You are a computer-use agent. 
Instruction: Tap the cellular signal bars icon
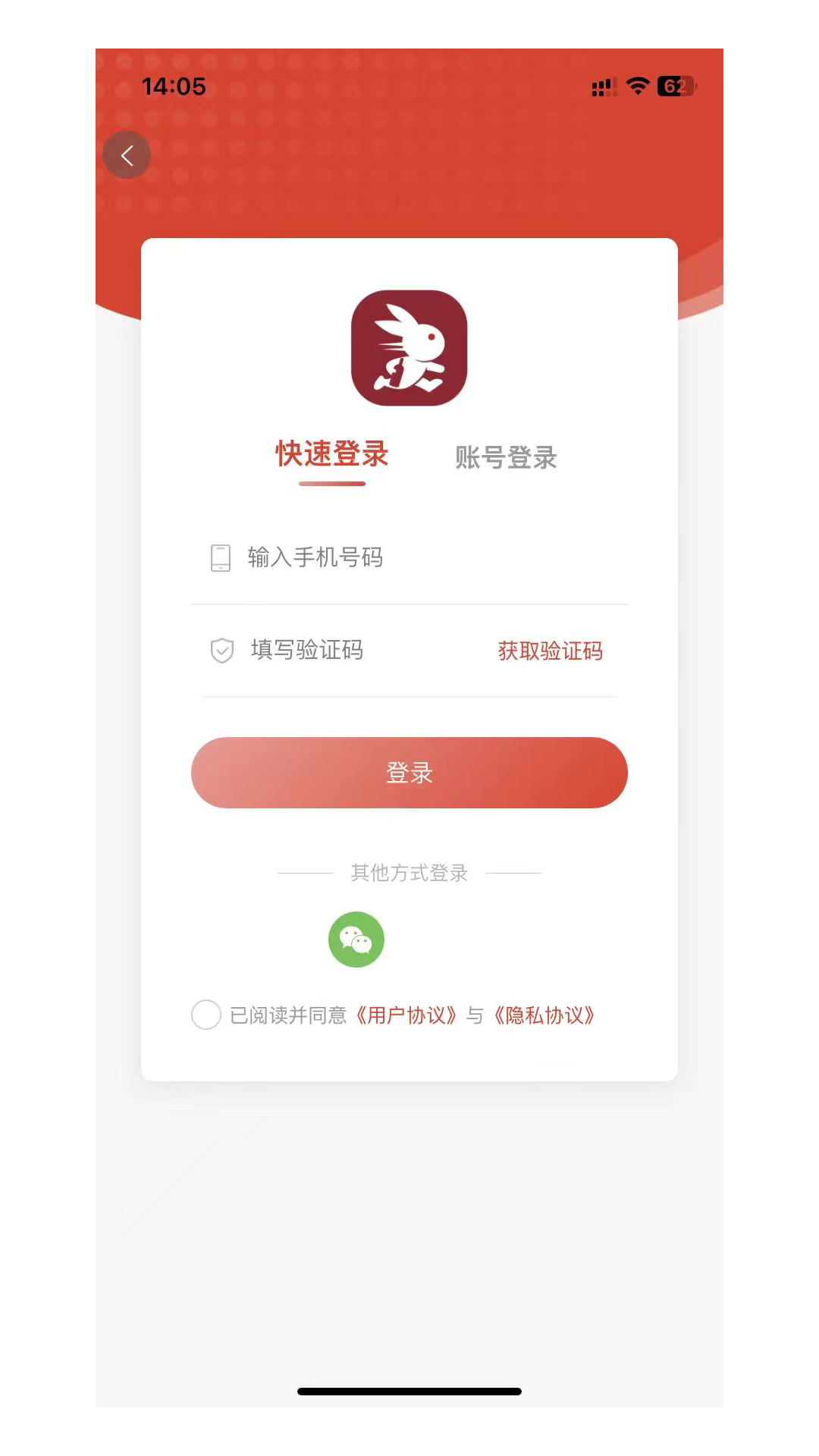click(x=601, y=86)
